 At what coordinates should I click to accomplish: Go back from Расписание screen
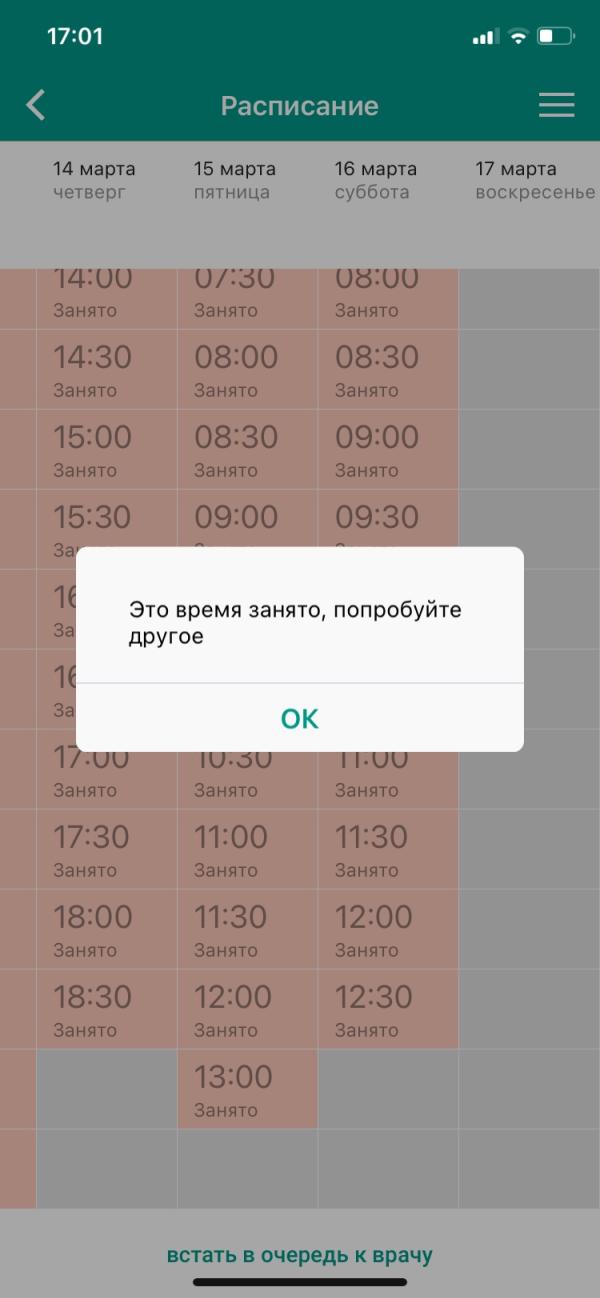[36, 105]
